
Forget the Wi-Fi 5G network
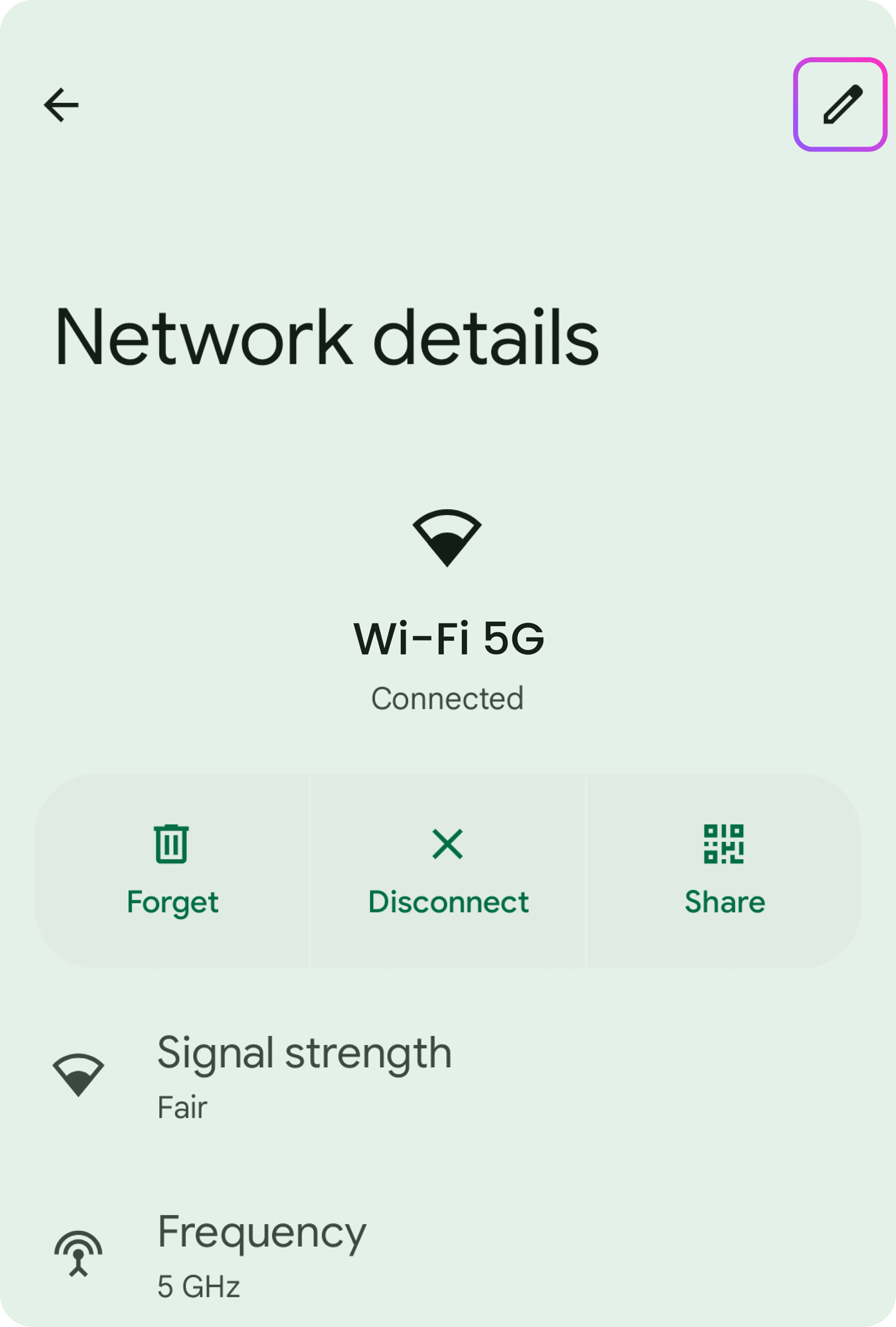[173, 871]
